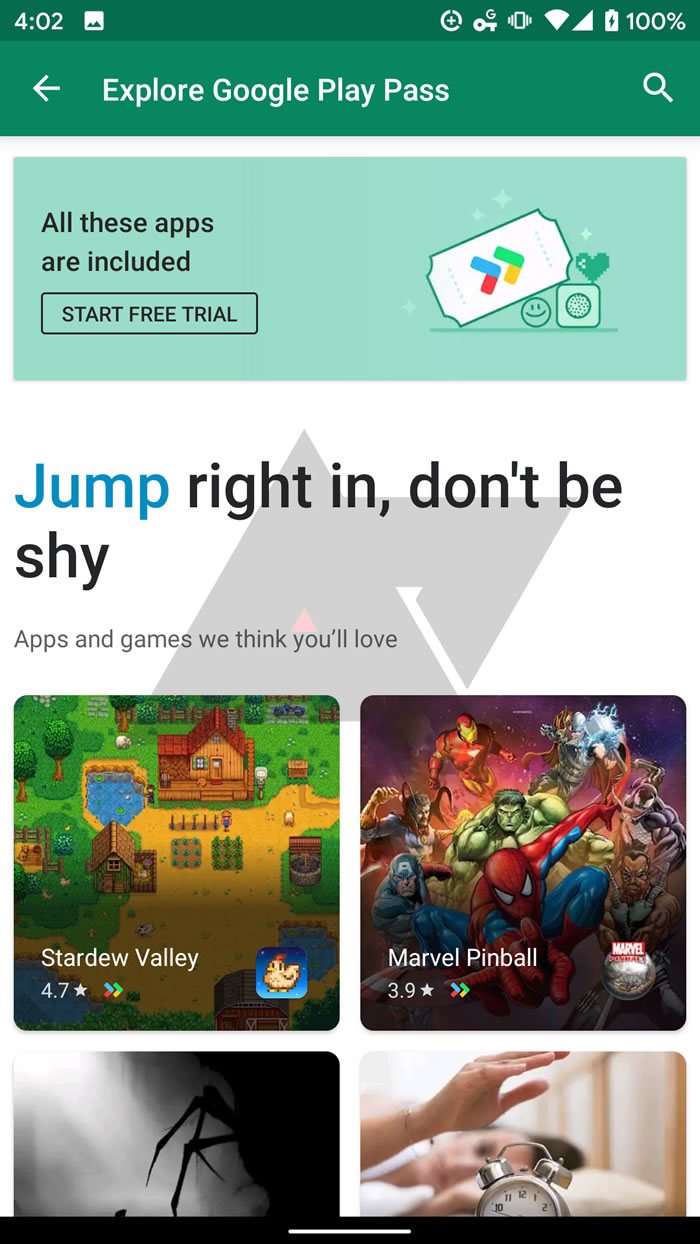The image size is (700, 1244).
Task: Tap the Start Free Trial button
Action: [x=149, y=314]
